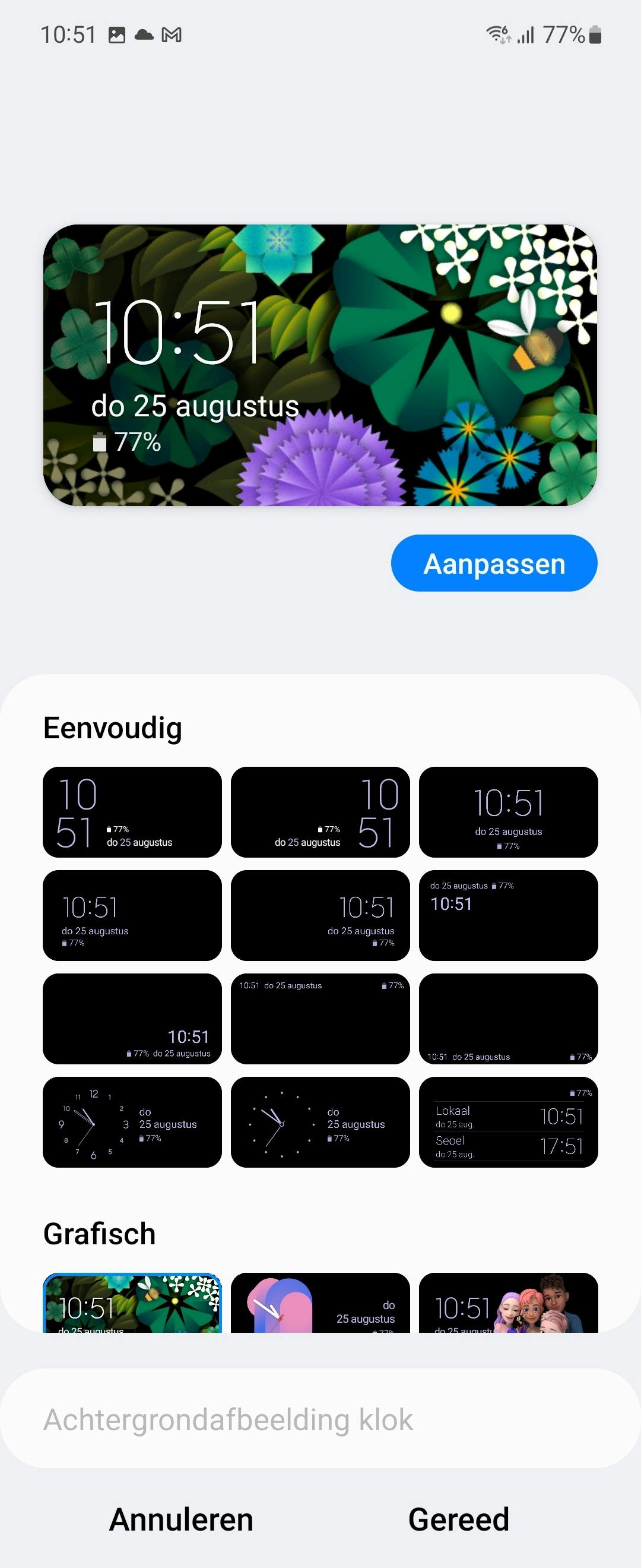Confirm the clock style with Gereed

[x=459, y=1519]
